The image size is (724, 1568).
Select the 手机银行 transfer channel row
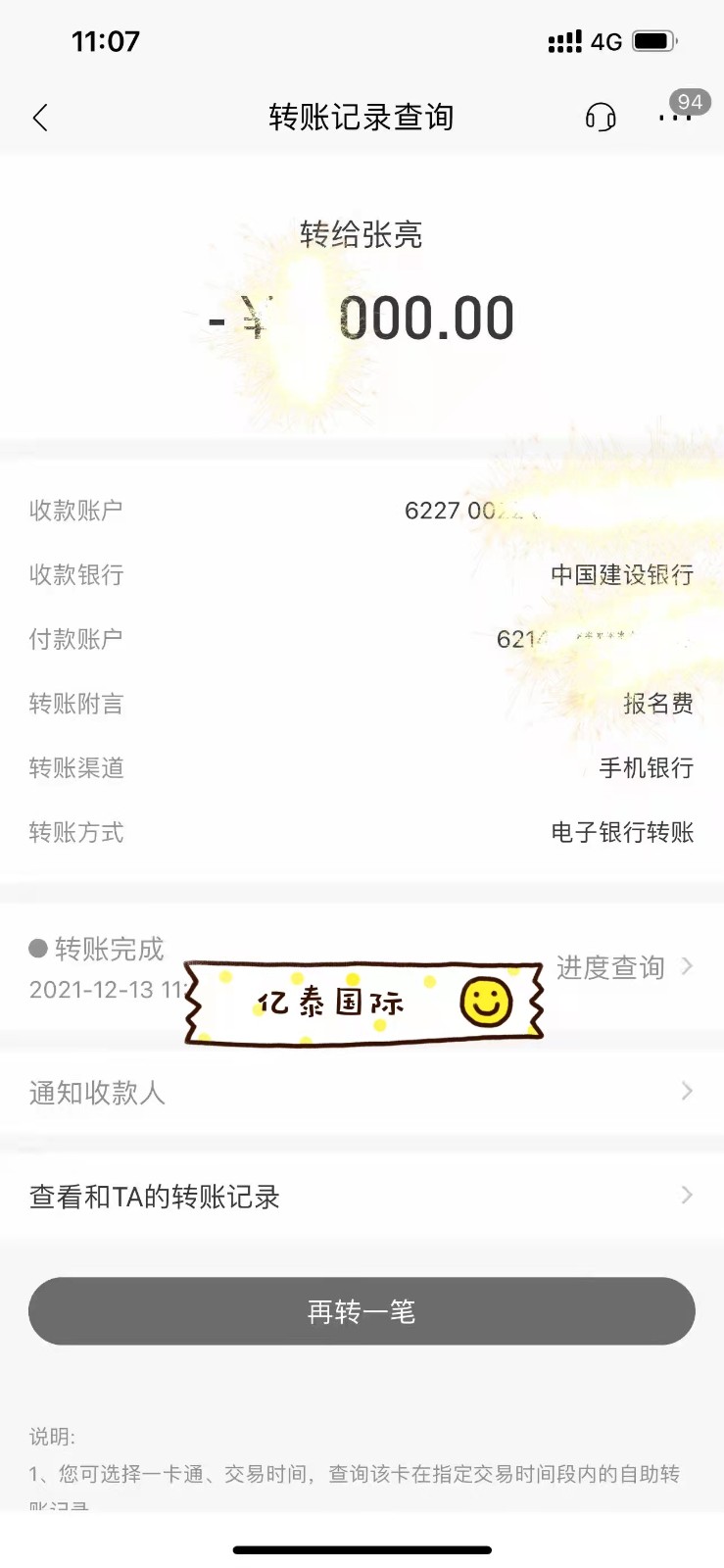[x=362, y=768]
